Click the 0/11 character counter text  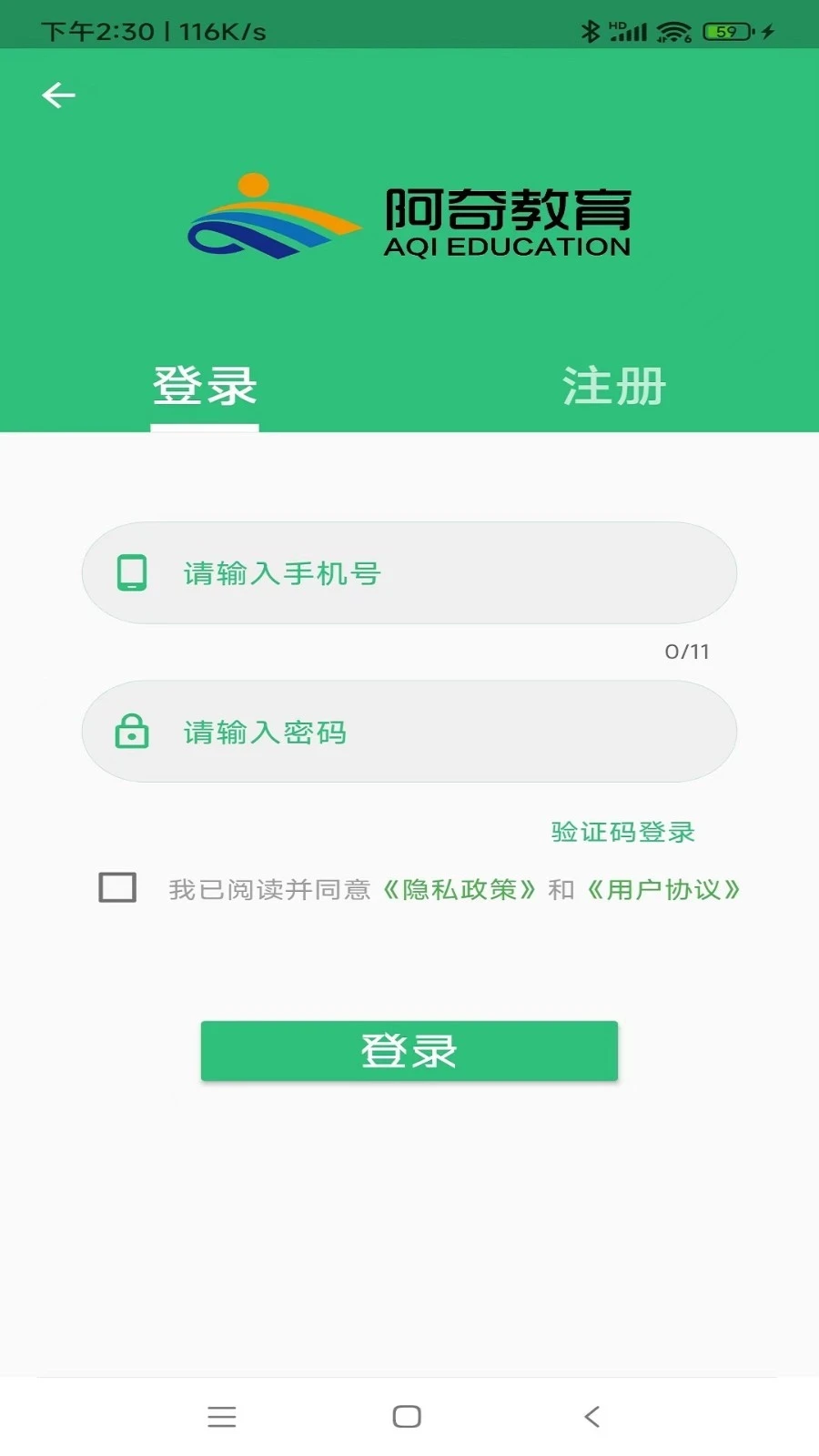pyautogui.click(x=688, y=652)
